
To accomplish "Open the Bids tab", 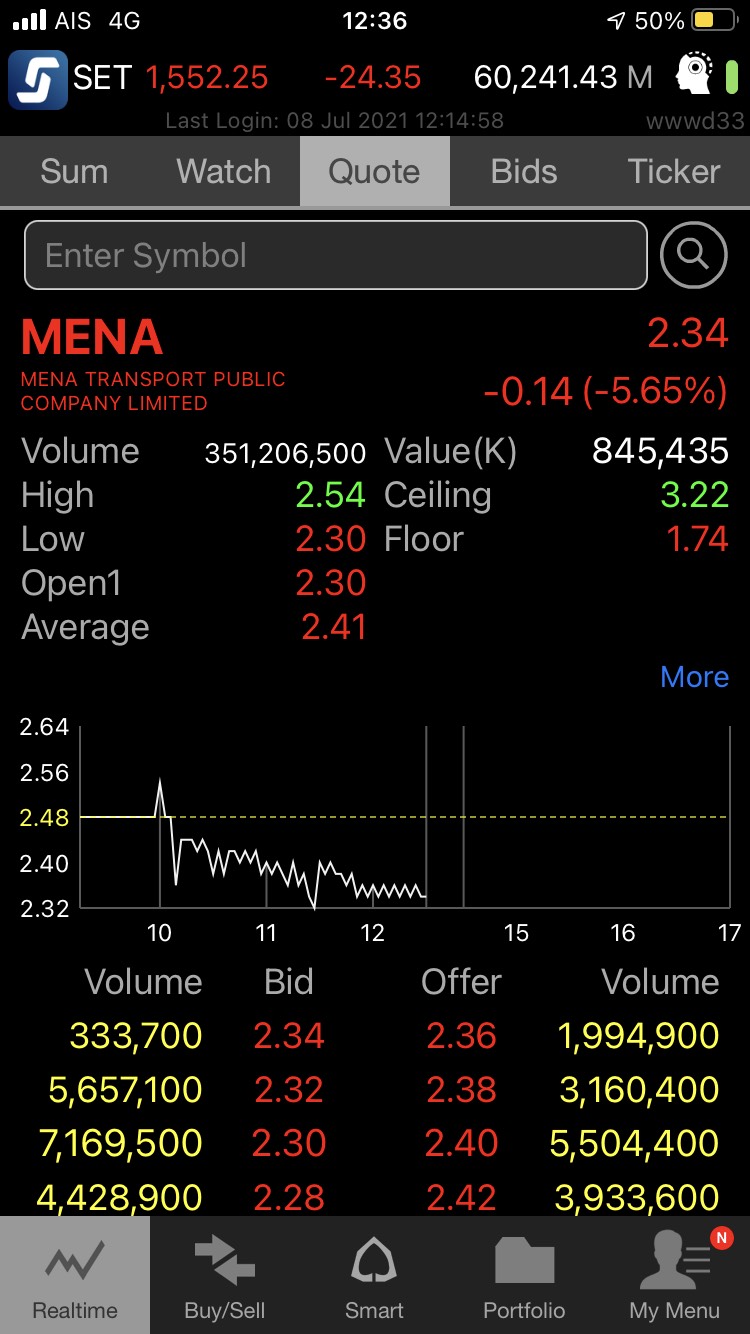I will [x=524, y=171].
